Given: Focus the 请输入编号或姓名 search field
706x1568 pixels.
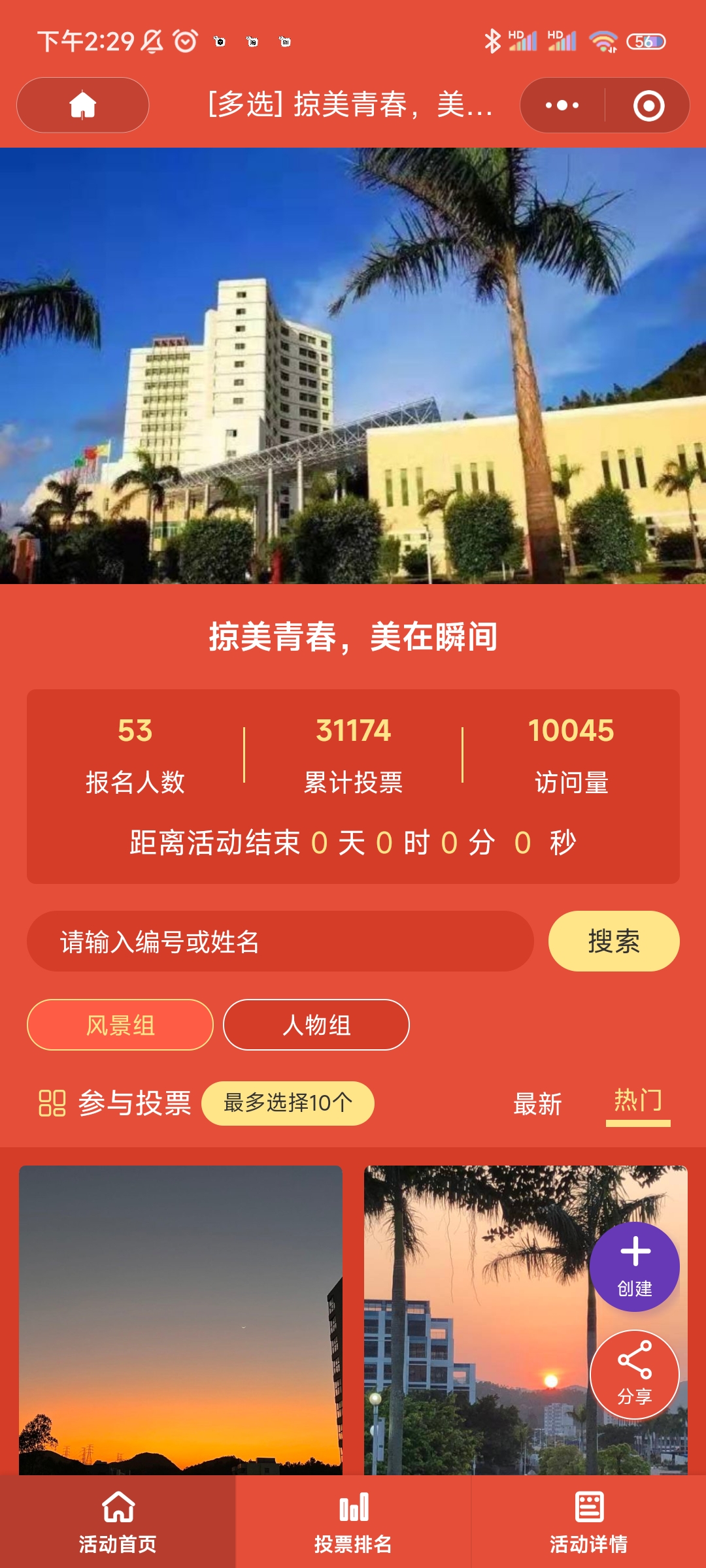Looking at the screenshot, I should click(280, 941).
